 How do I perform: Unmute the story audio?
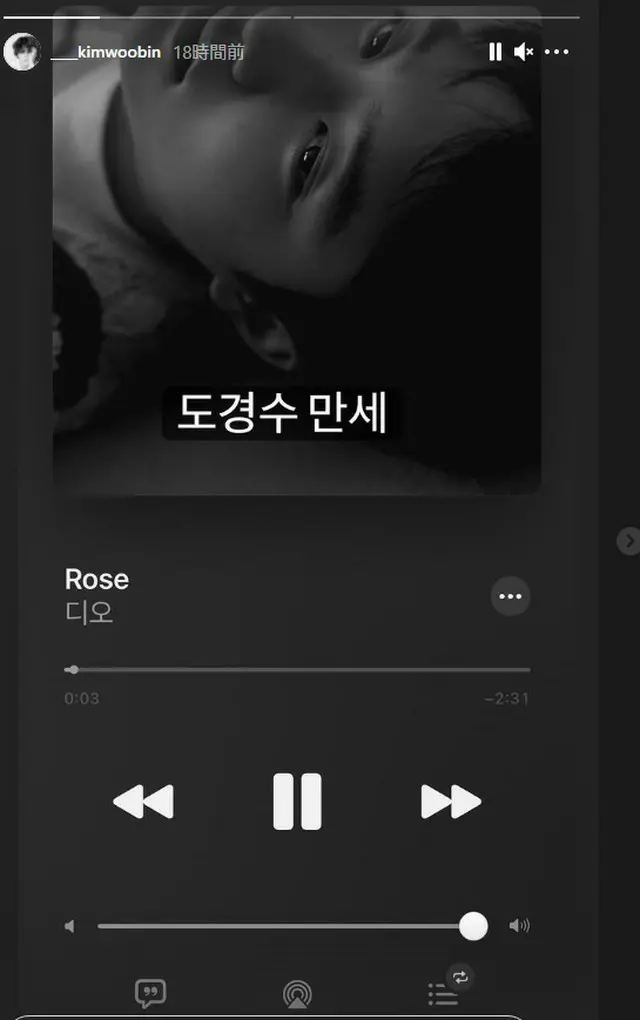(x=523, y=52)
